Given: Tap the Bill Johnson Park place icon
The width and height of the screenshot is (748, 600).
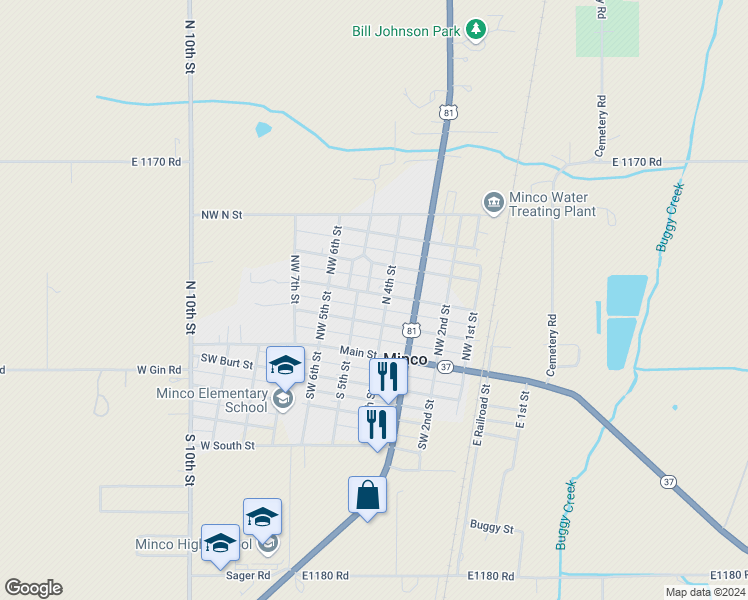Looking at the screenshot, I should pyautogui.click(x=477, y=30).
